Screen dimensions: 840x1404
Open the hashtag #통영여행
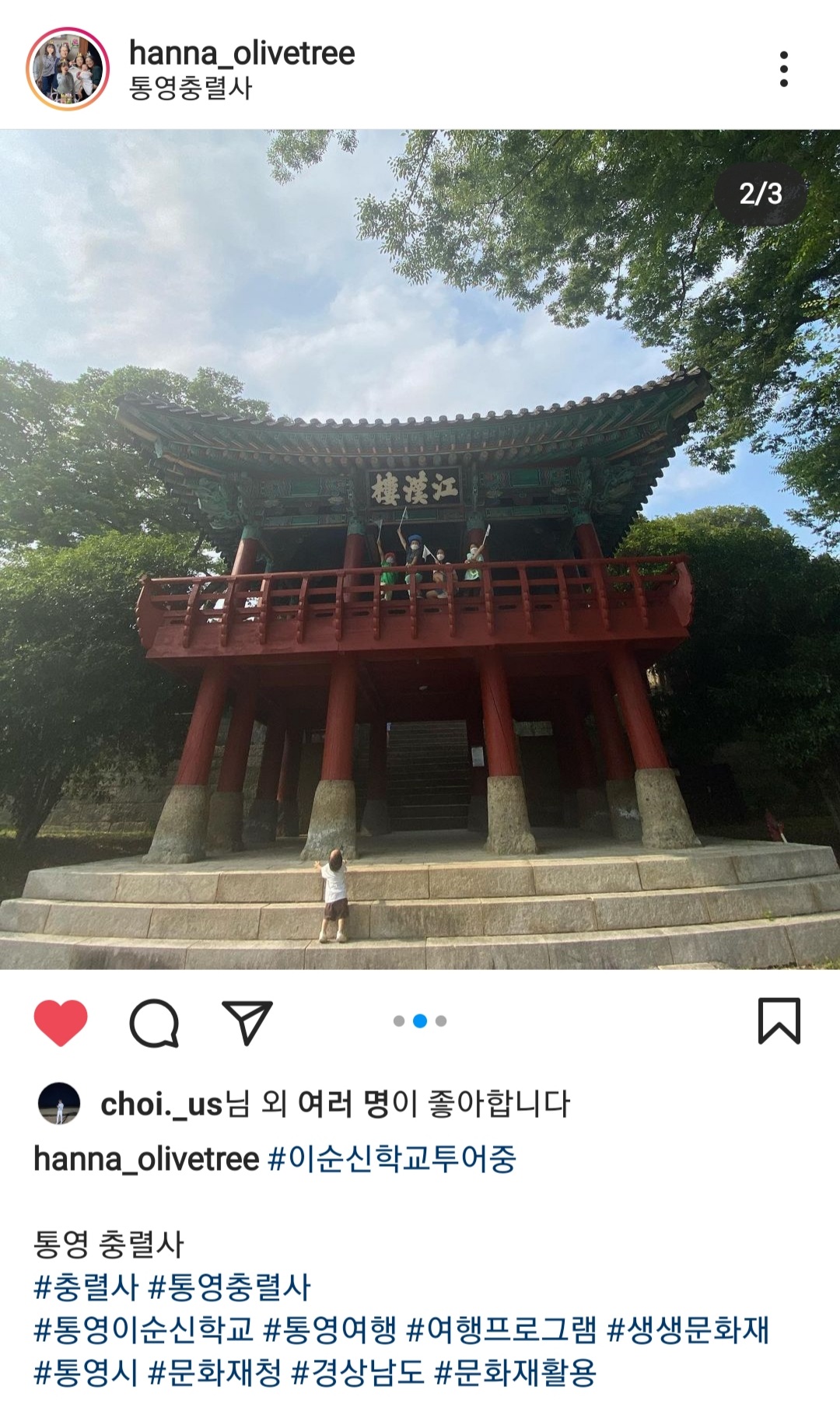[331, 1329]
